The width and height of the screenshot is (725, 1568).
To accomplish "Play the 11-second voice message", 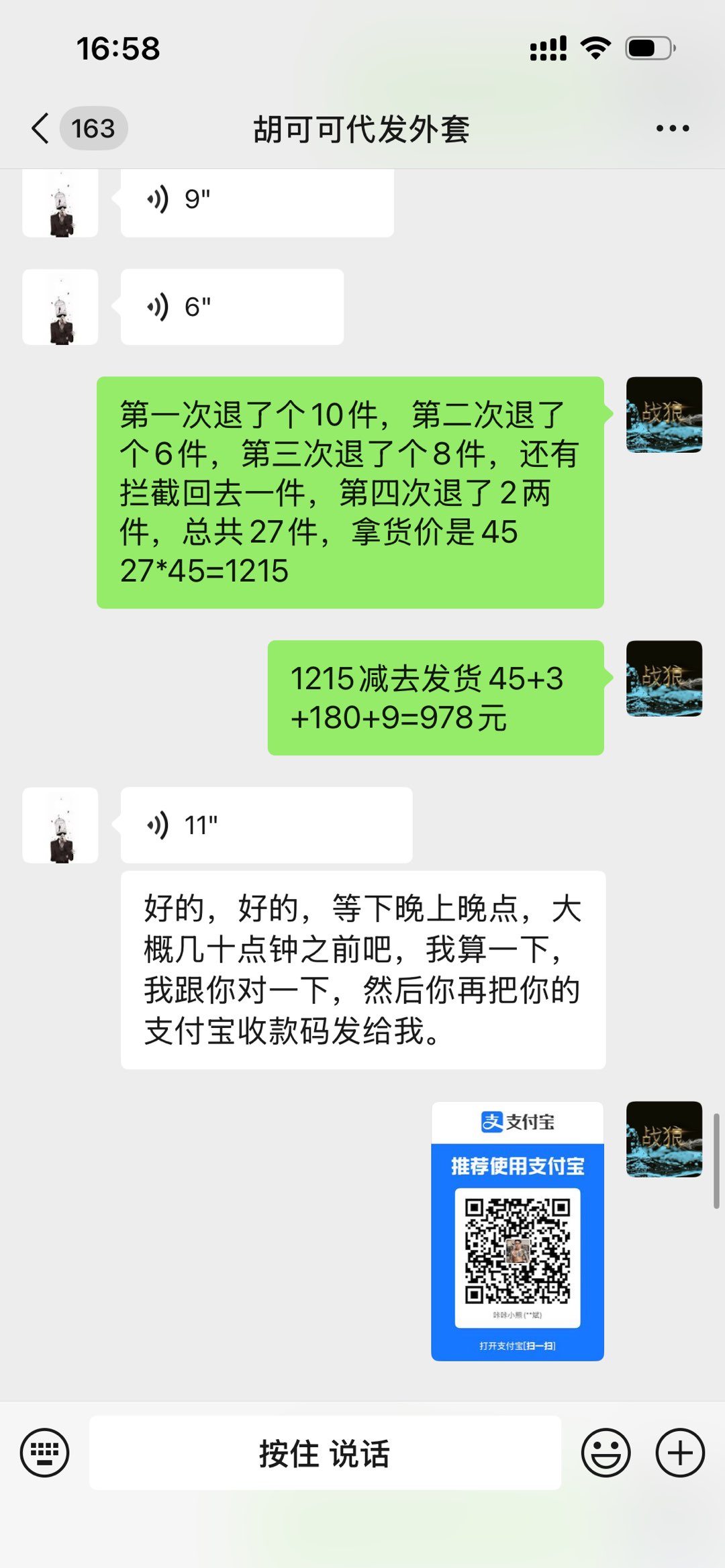I will 266,825.
